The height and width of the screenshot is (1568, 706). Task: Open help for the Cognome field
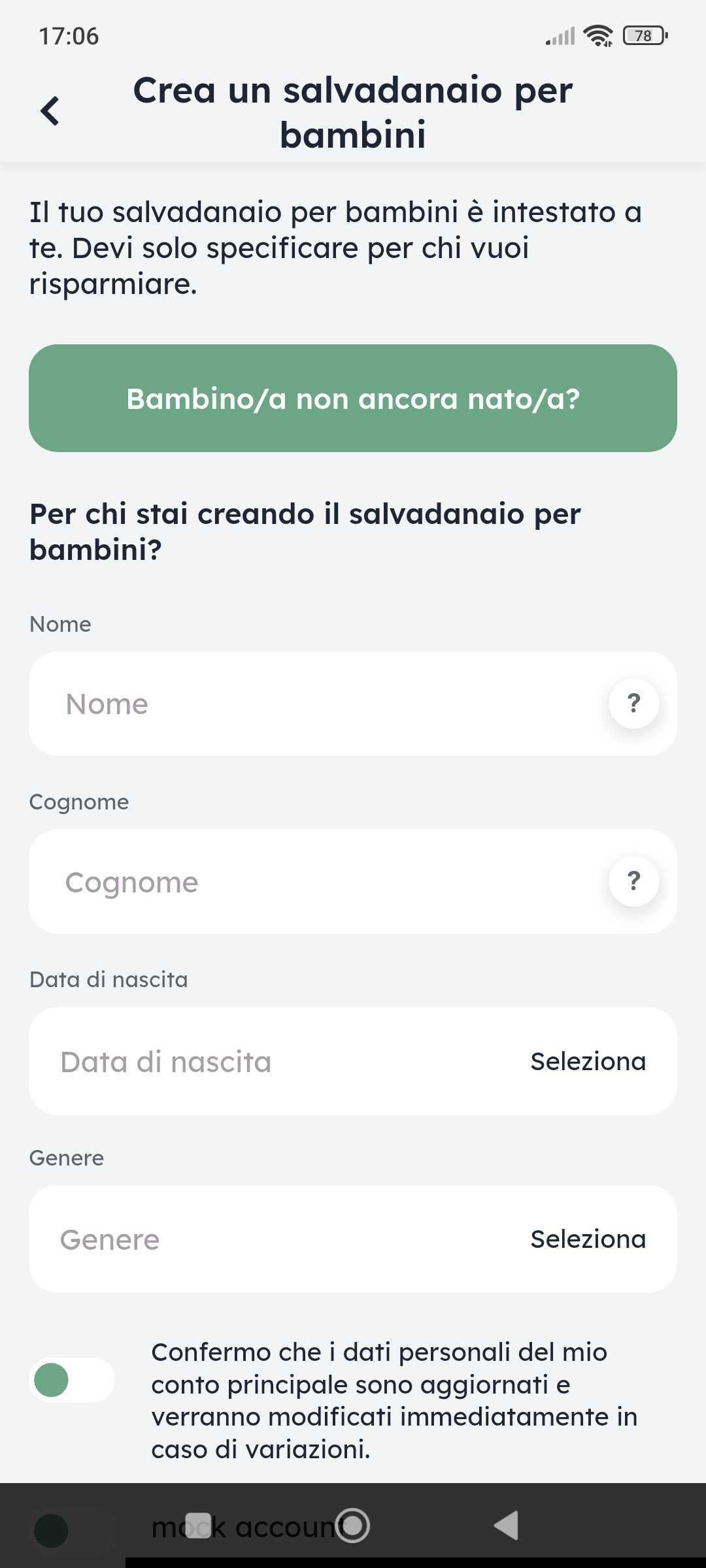click(x=633, y=882)
